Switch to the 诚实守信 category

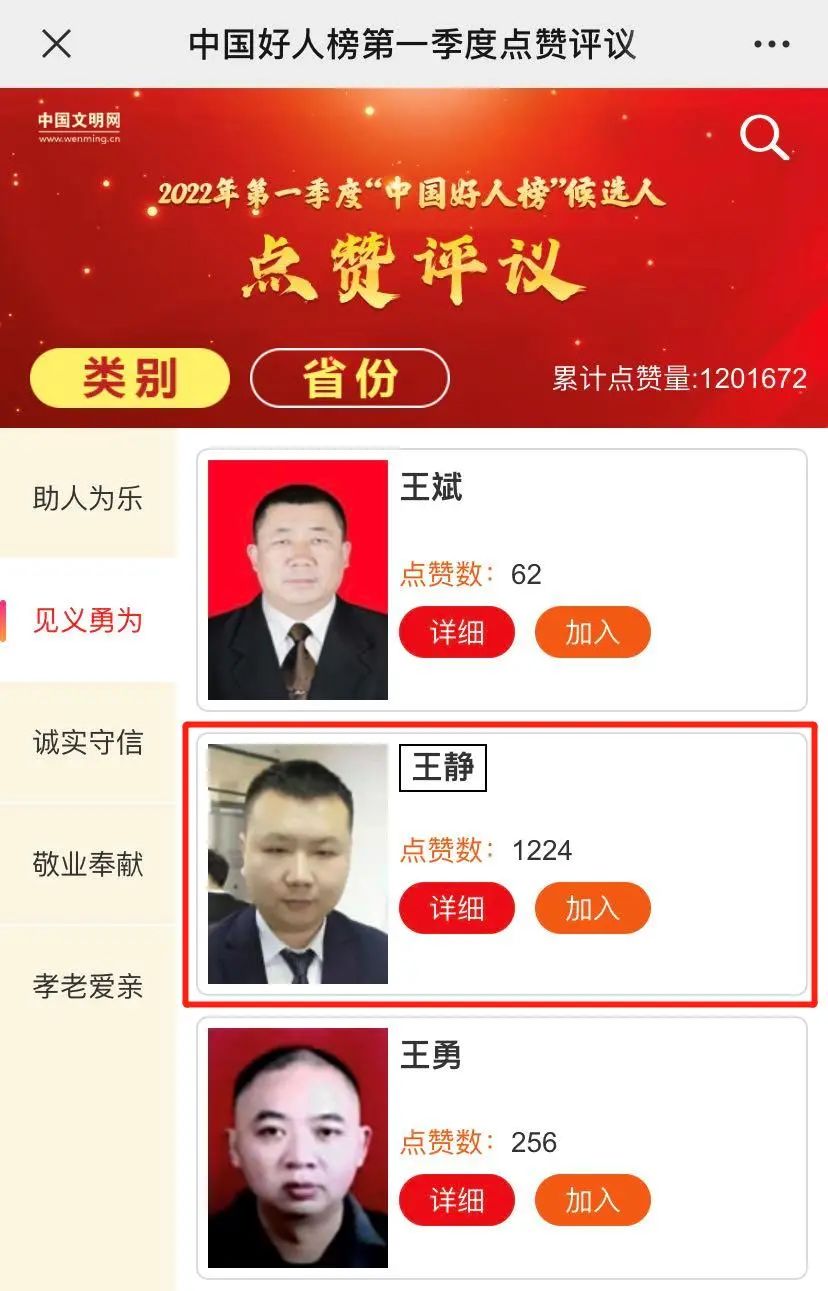[88, 742]
